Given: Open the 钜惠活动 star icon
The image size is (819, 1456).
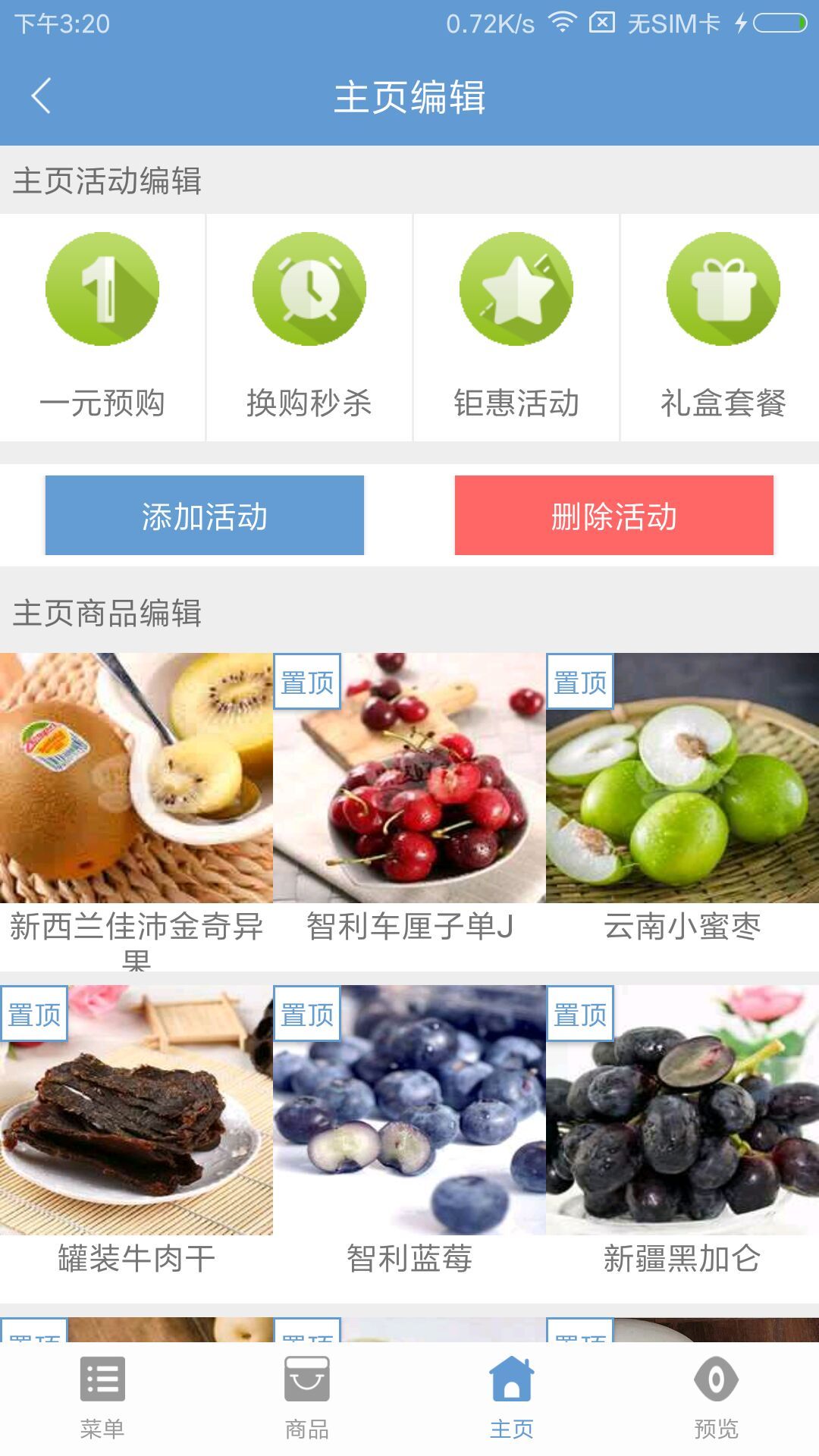Looking at the screenshot, I should click(x=513, y=288).
